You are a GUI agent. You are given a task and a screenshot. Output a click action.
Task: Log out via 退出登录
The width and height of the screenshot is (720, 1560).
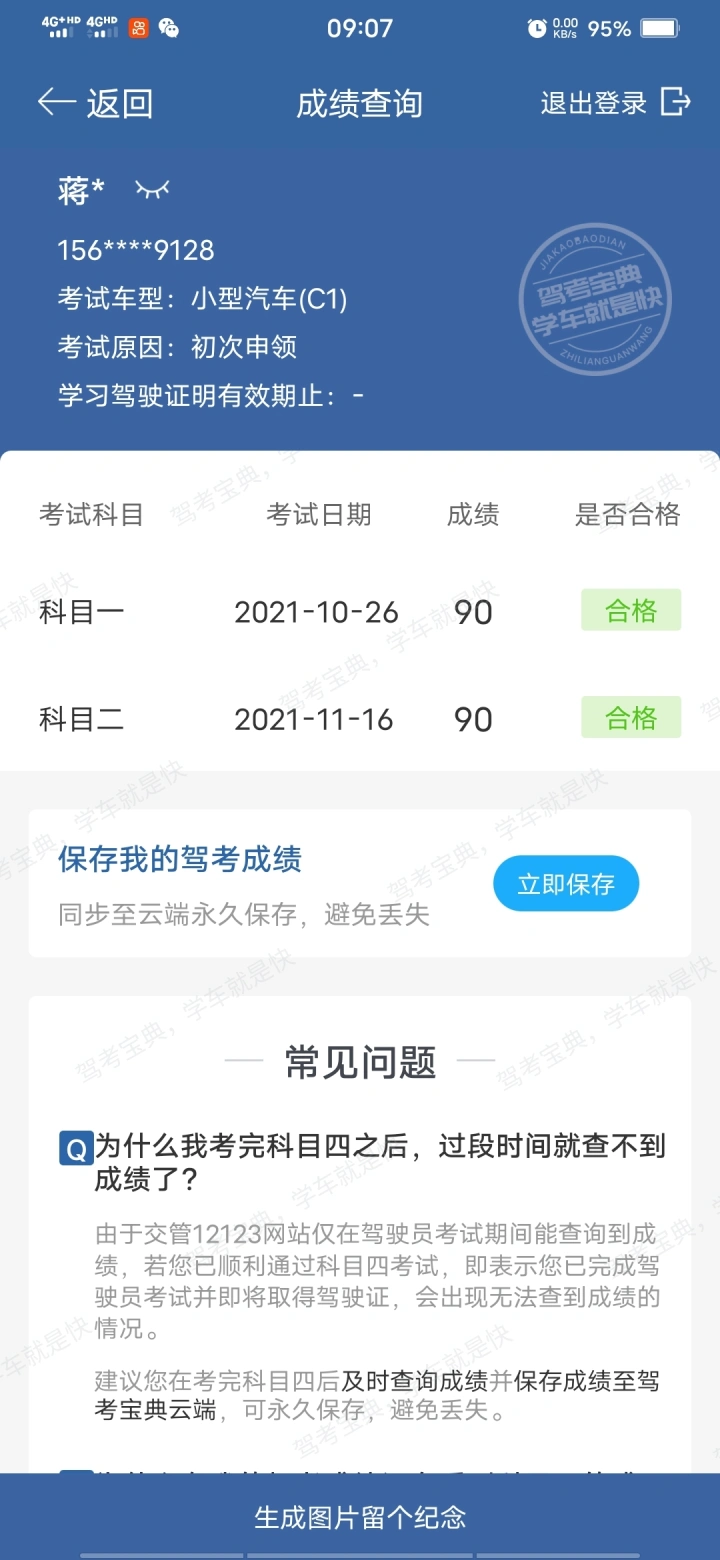coord(616,102)
